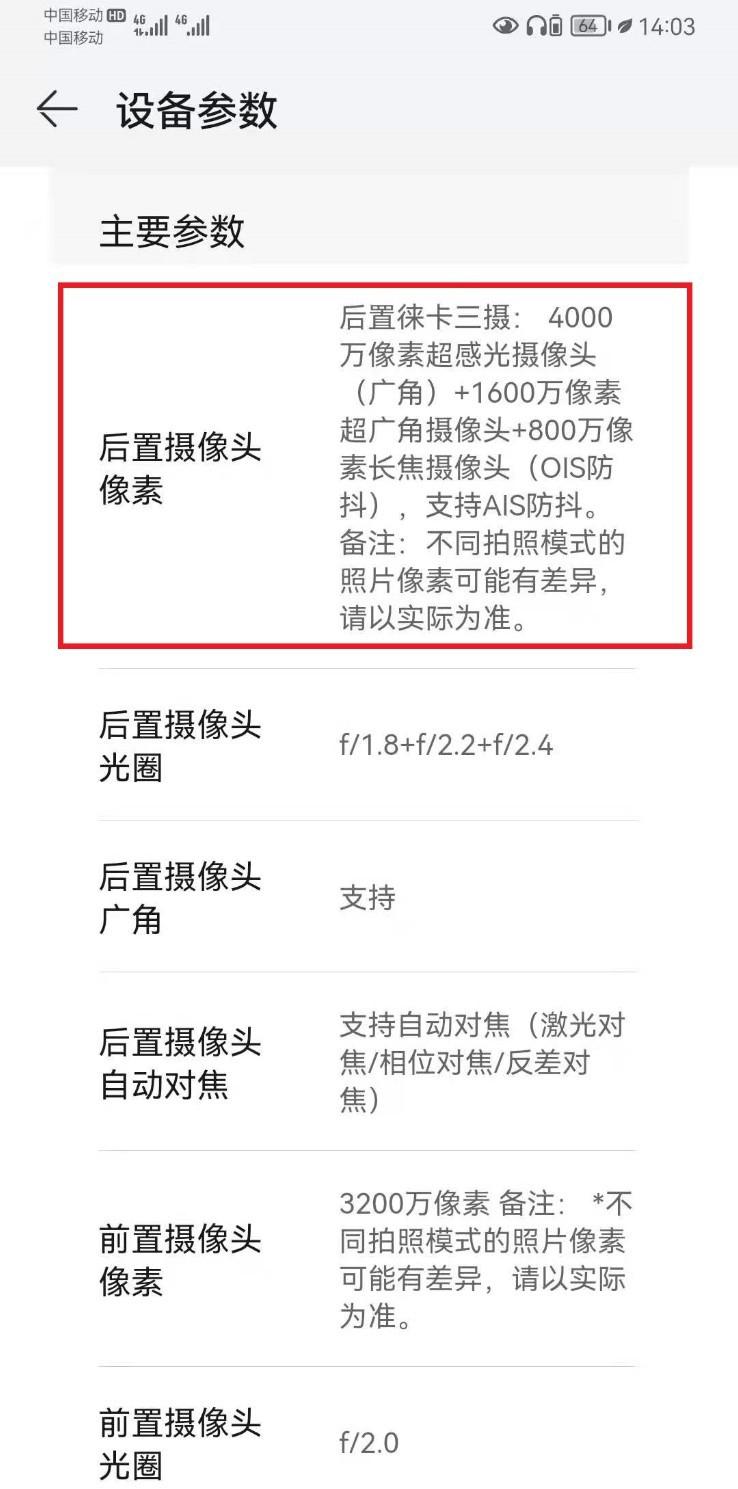The image size is (738, 1489).
Task: Tap the small charging icon beside the headset
Action: (555, 25)
